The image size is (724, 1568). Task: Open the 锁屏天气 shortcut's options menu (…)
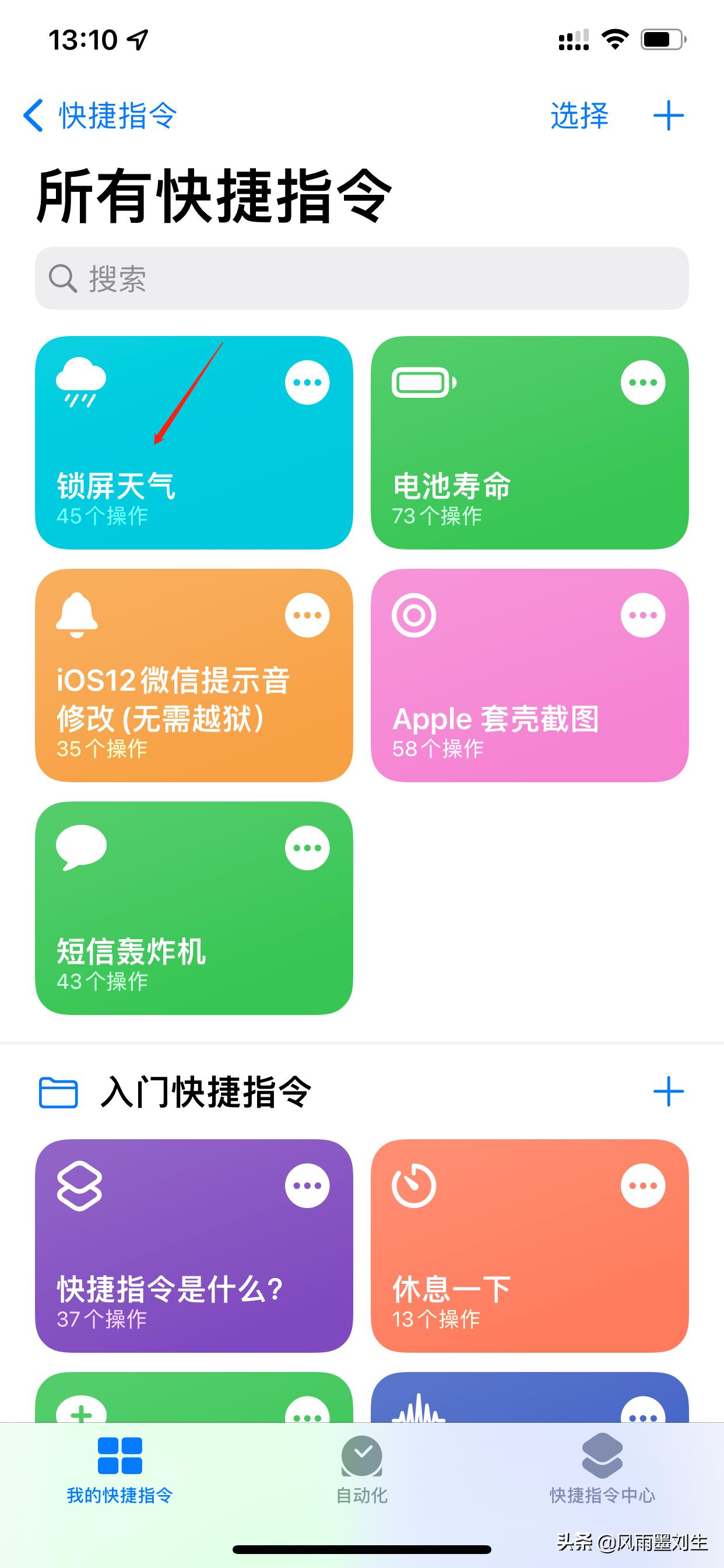tap(307, 381)
